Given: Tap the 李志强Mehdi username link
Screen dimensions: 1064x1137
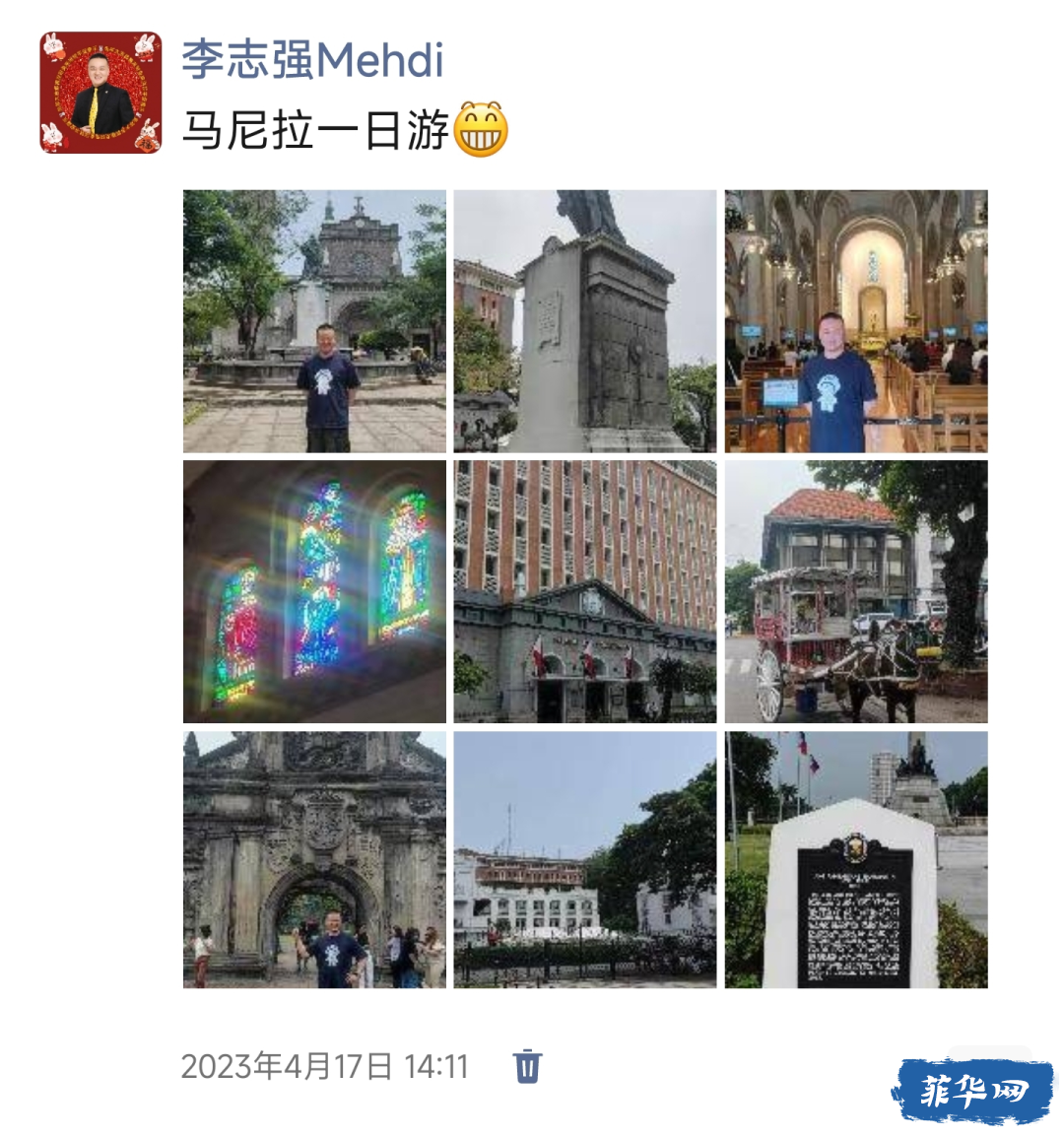Looking at the screenshot, I should click(x=312, y=61).
